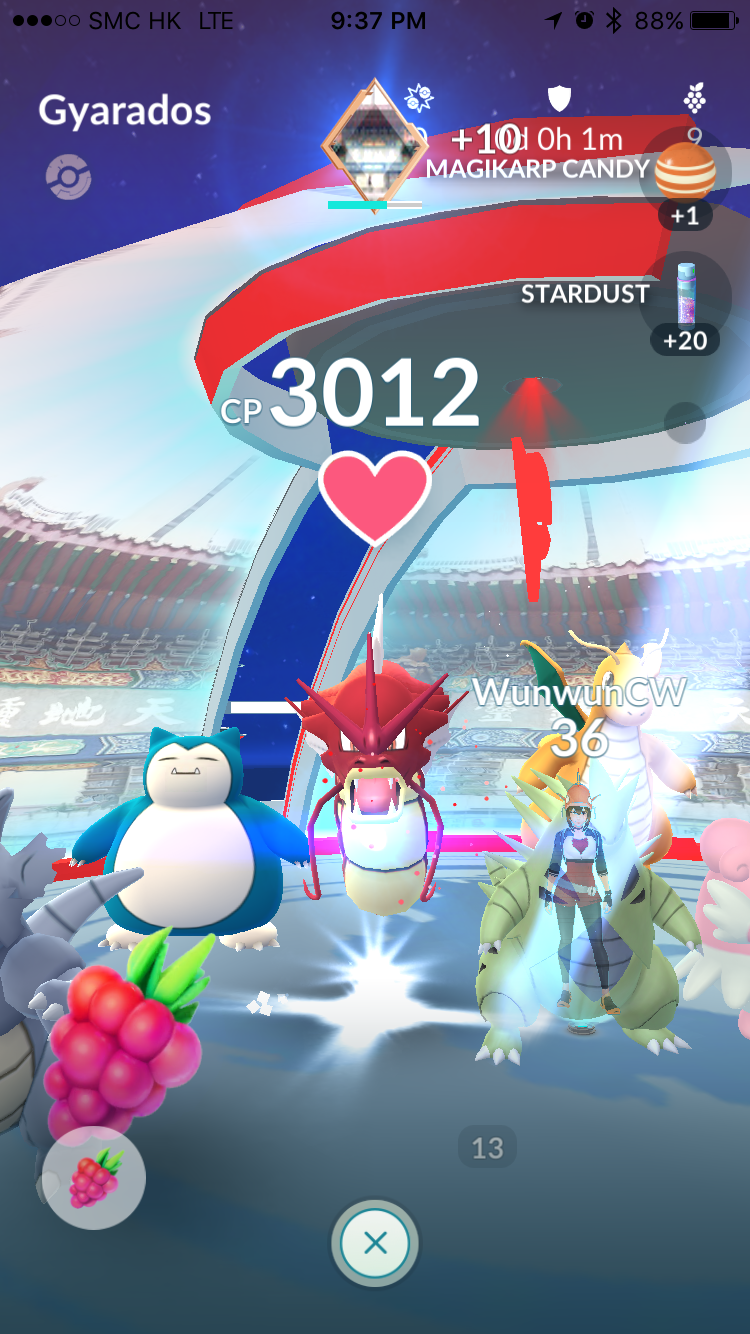Image resolution: width=750 pixels, height=1334 pixels.
Task: Close the gym view with the X button
Action: 375,1243
